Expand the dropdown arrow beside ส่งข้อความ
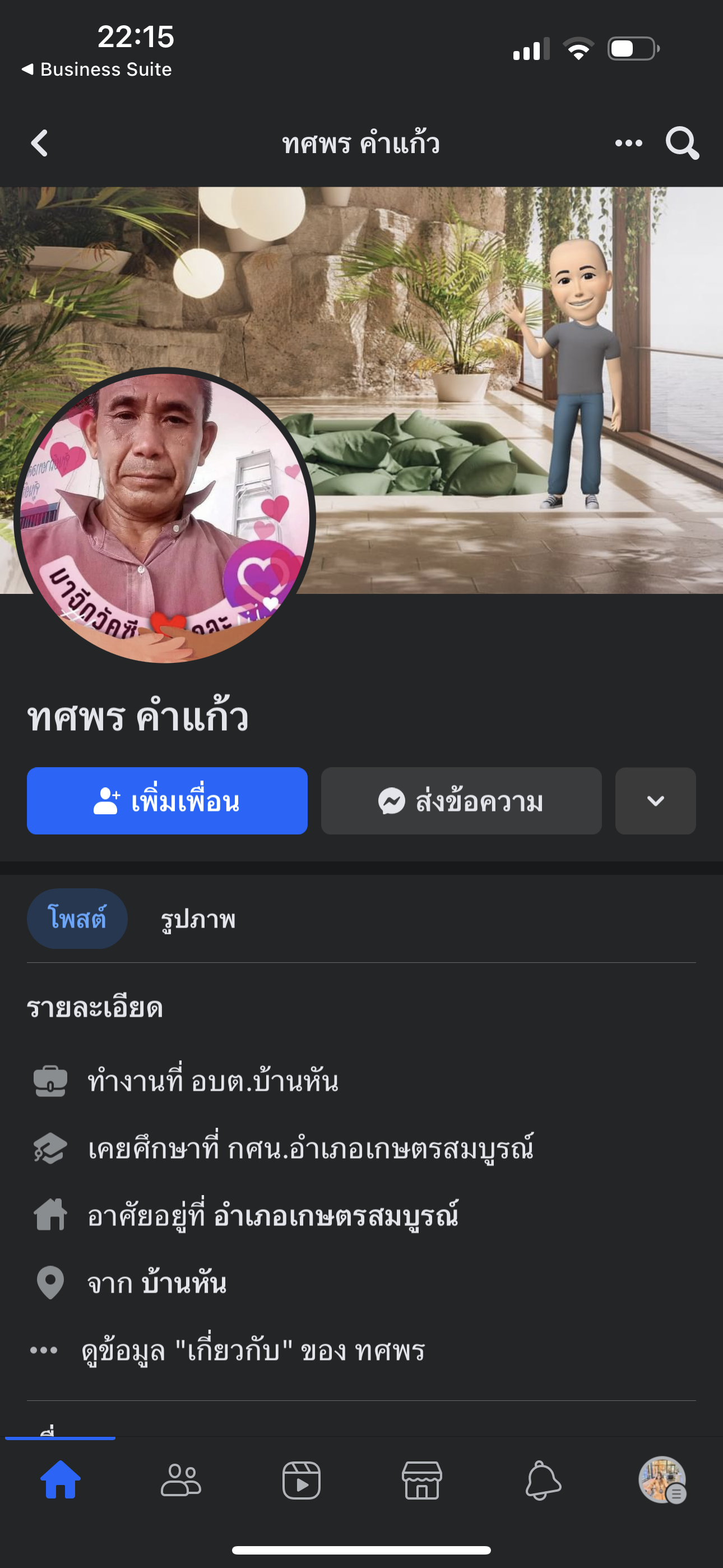Viewport: 723px width, 1568px height. pos(655,800)
